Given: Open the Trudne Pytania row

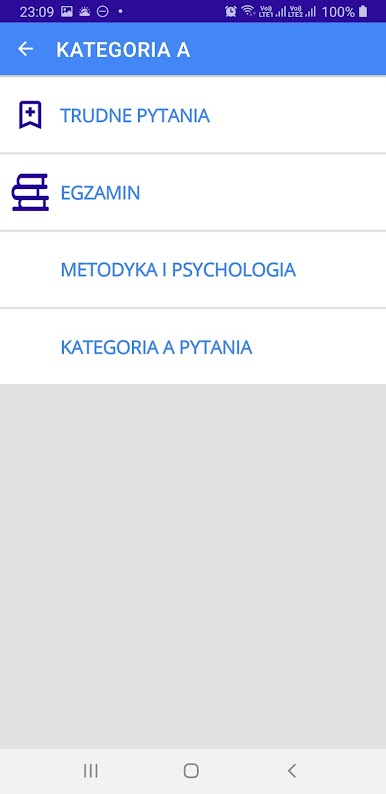Looking at the screenshot, I should [193, 115].
